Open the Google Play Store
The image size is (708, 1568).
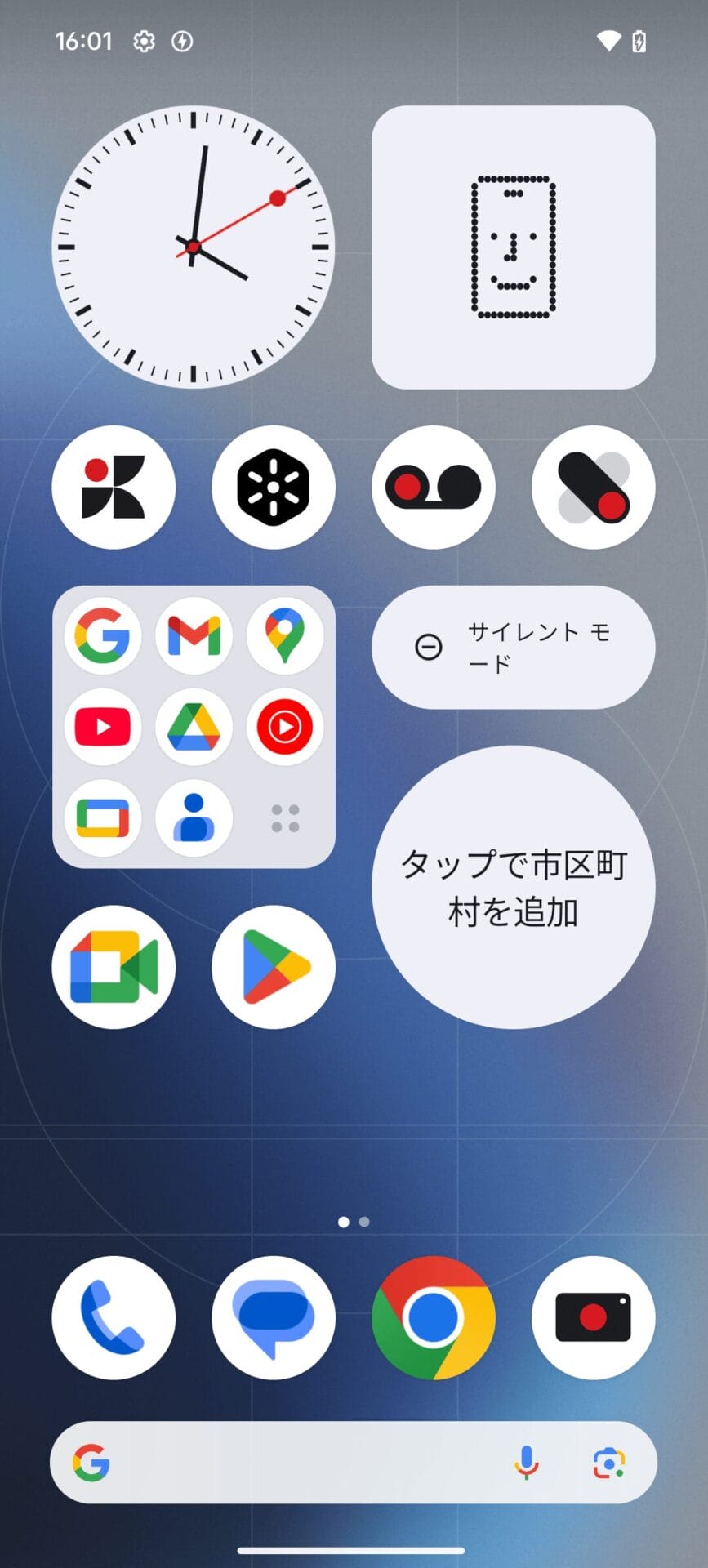273,966
